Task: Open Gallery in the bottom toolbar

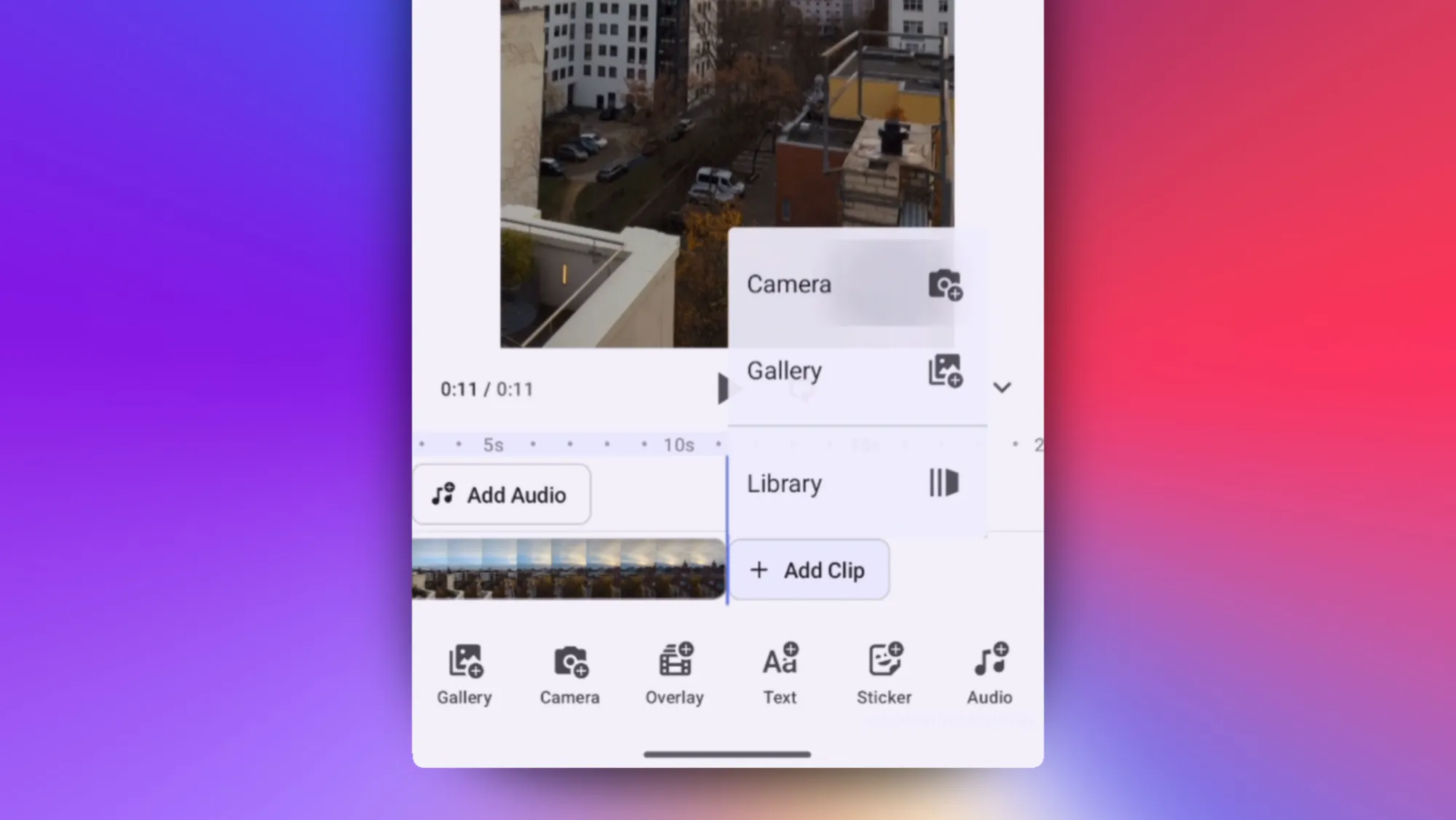Action: pos(464,674)
